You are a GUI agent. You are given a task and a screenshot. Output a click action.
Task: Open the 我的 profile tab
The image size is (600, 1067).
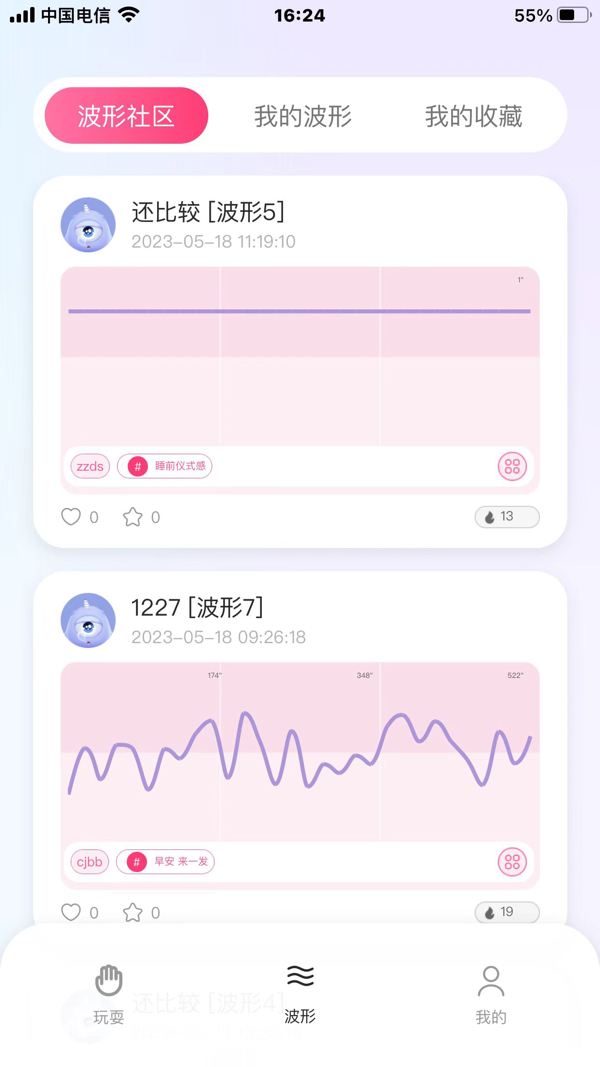coord(490,995)
